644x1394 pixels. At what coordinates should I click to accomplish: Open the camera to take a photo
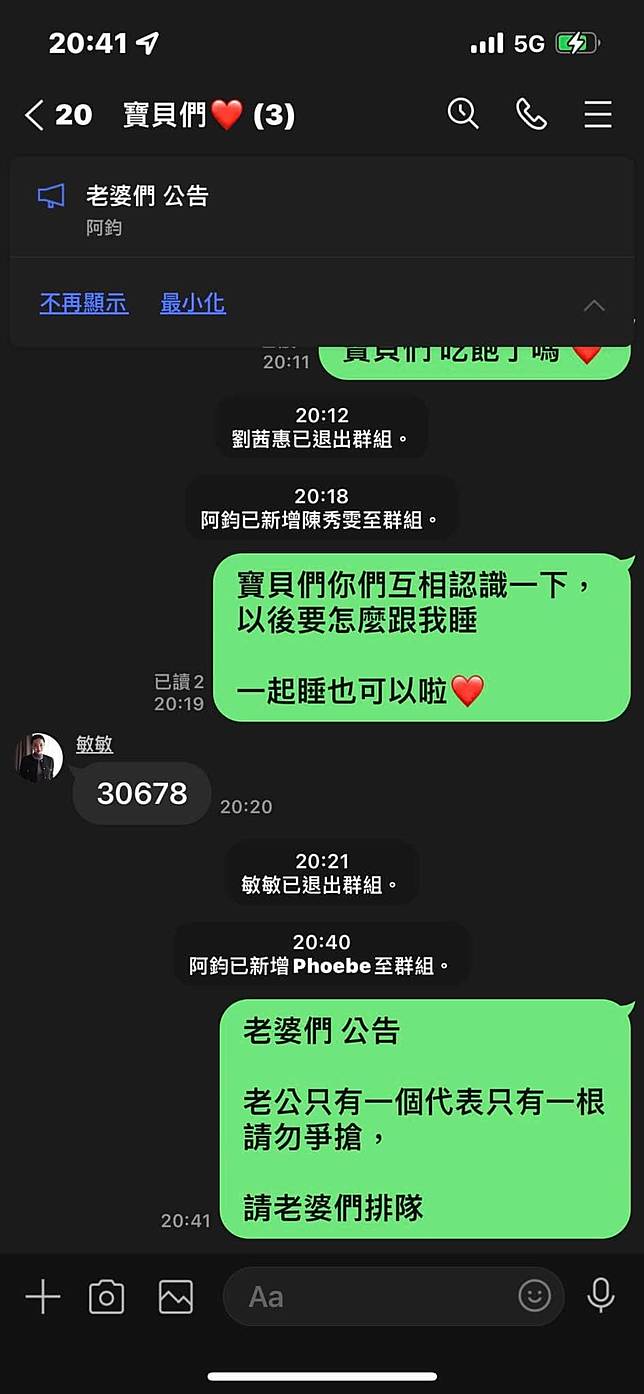(106, 1297)
